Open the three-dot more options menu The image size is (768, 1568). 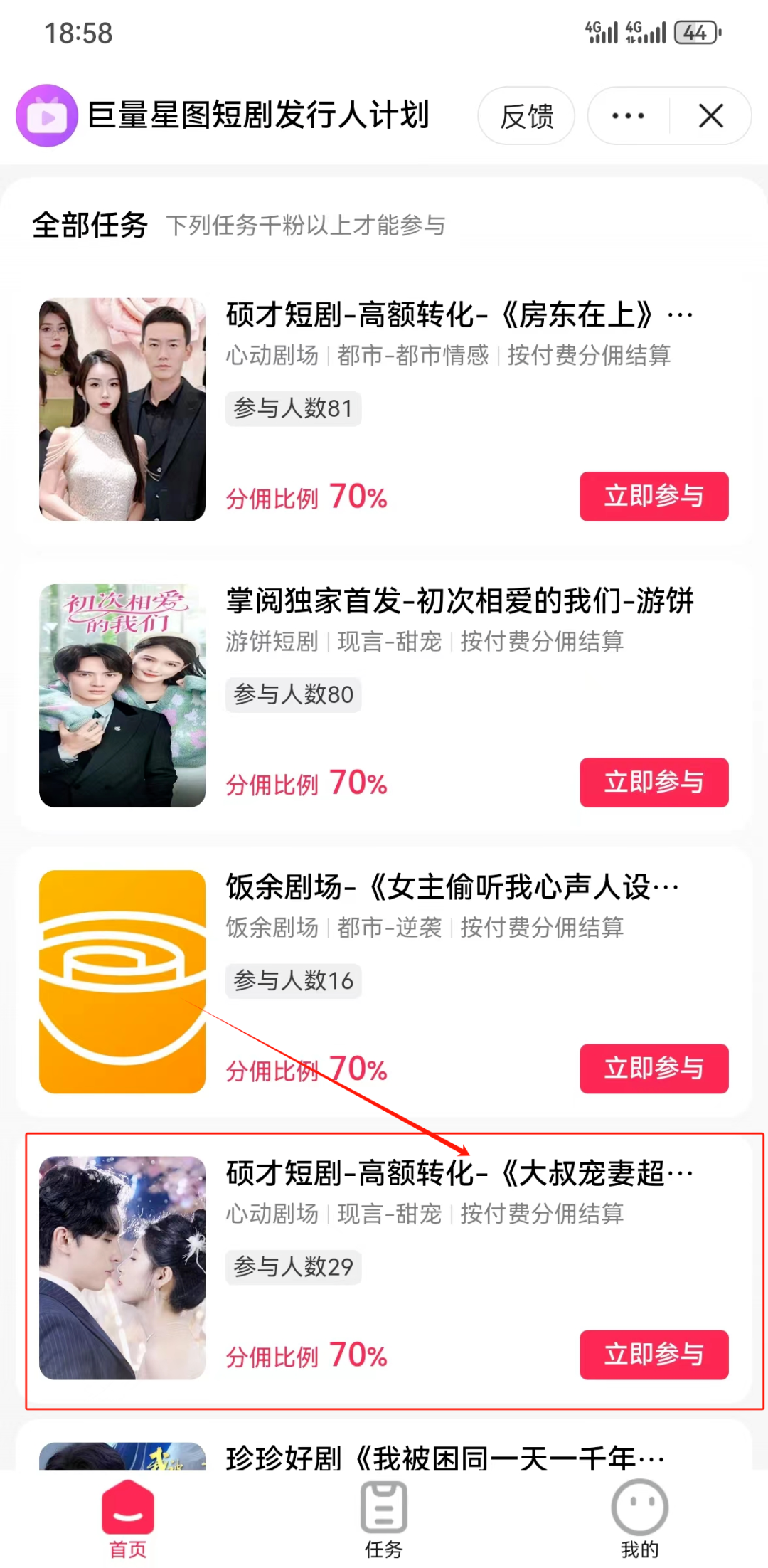tap(628, 116)
